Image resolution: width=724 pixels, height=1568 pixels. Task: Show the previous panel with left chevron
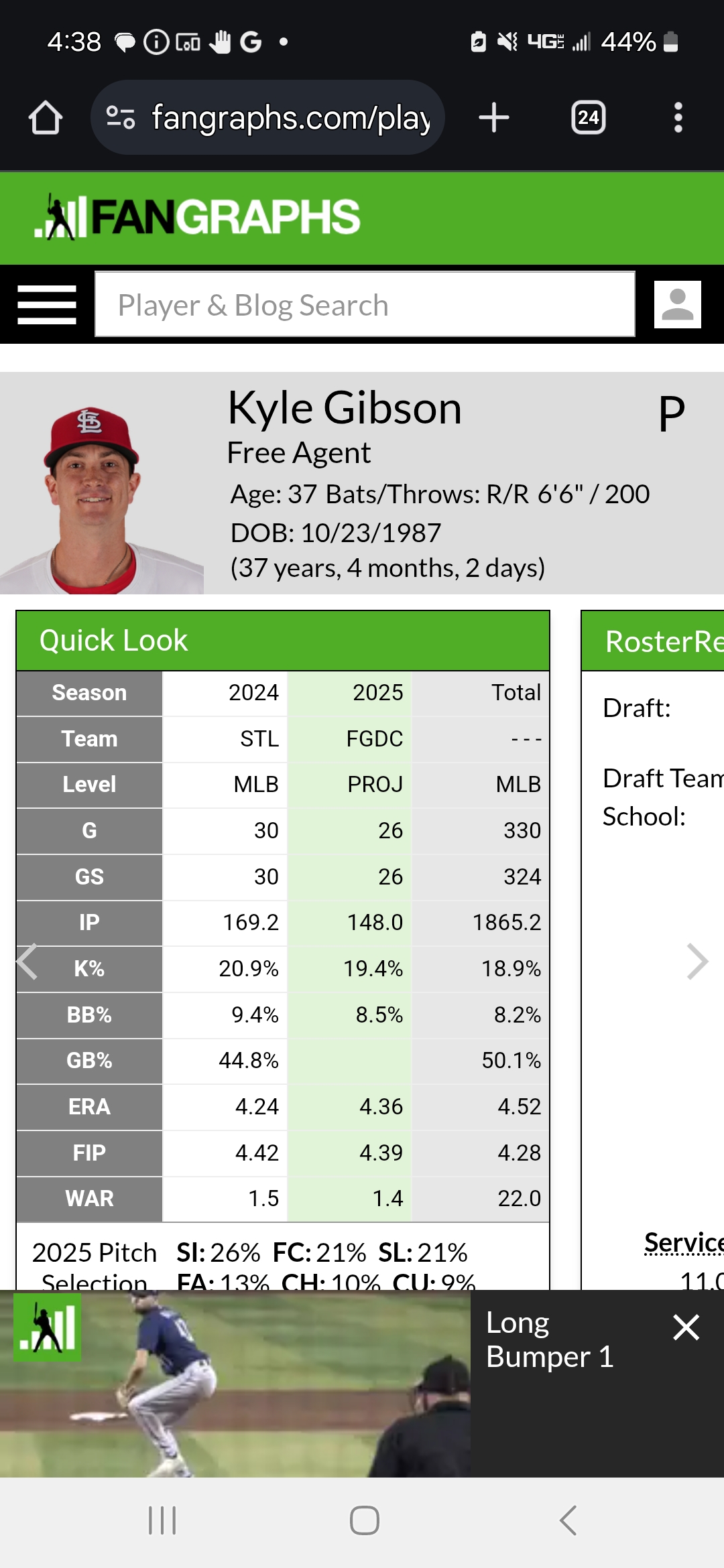pos(28,962)
